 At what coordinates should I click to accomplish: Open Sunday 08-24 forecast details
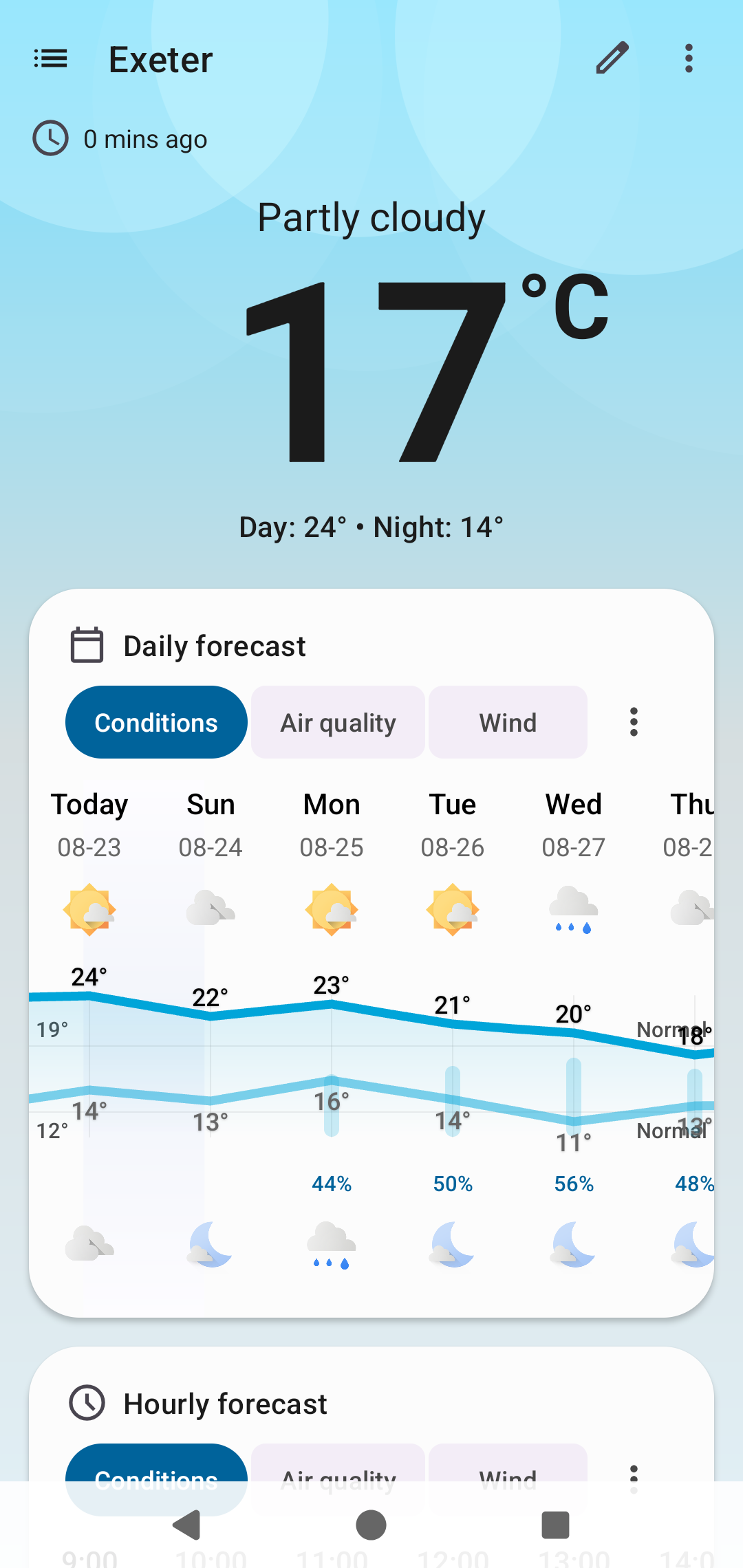click(x=211, y=825)
